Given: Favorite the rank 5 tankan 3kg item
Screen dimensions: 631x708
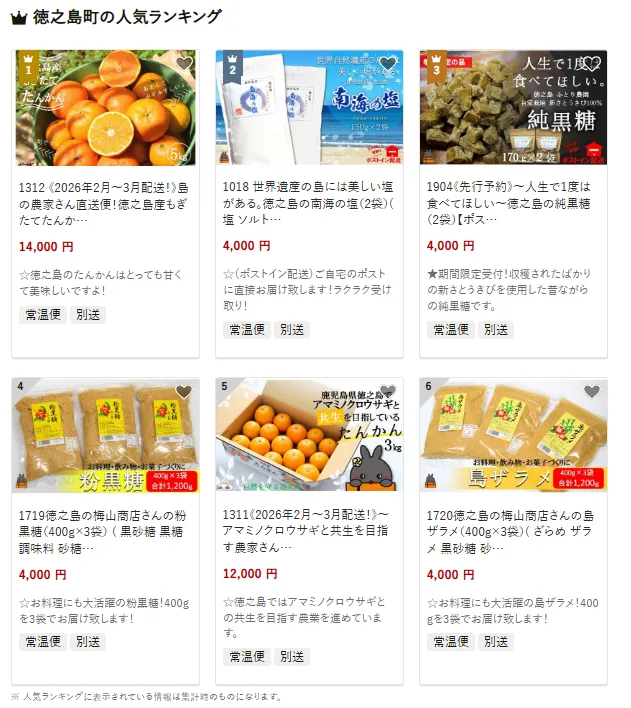Looking at the screenshot, I should [x=389, y=393].
